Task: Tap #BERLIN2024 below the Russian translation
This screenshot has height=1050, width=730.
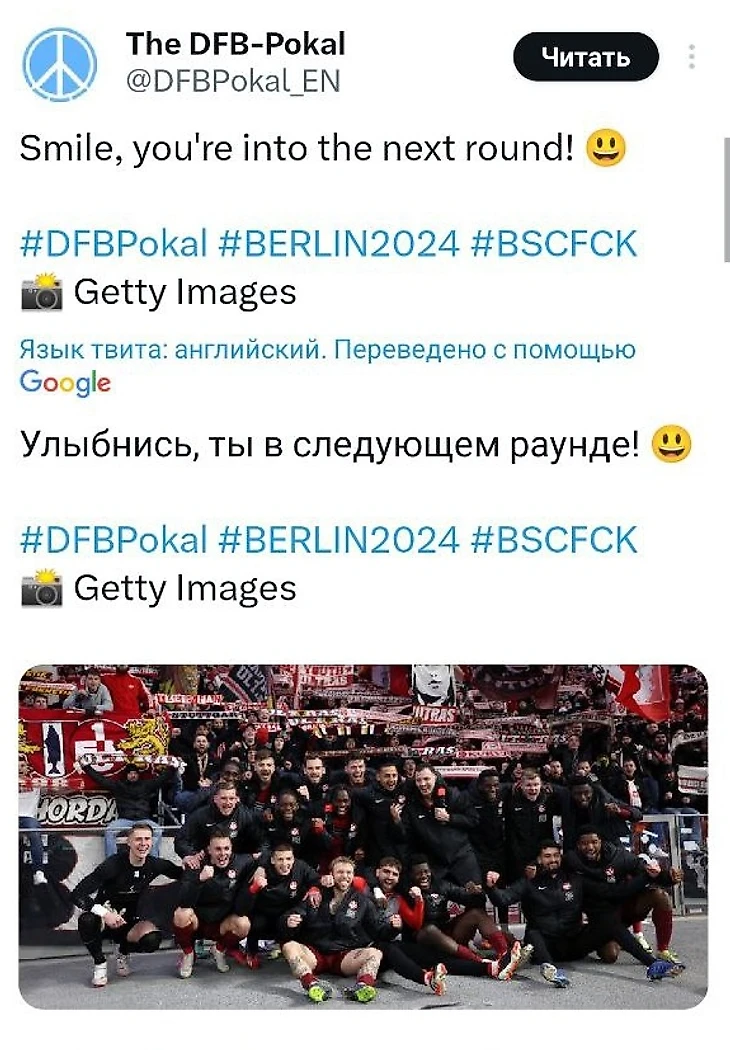Action: 339,539
